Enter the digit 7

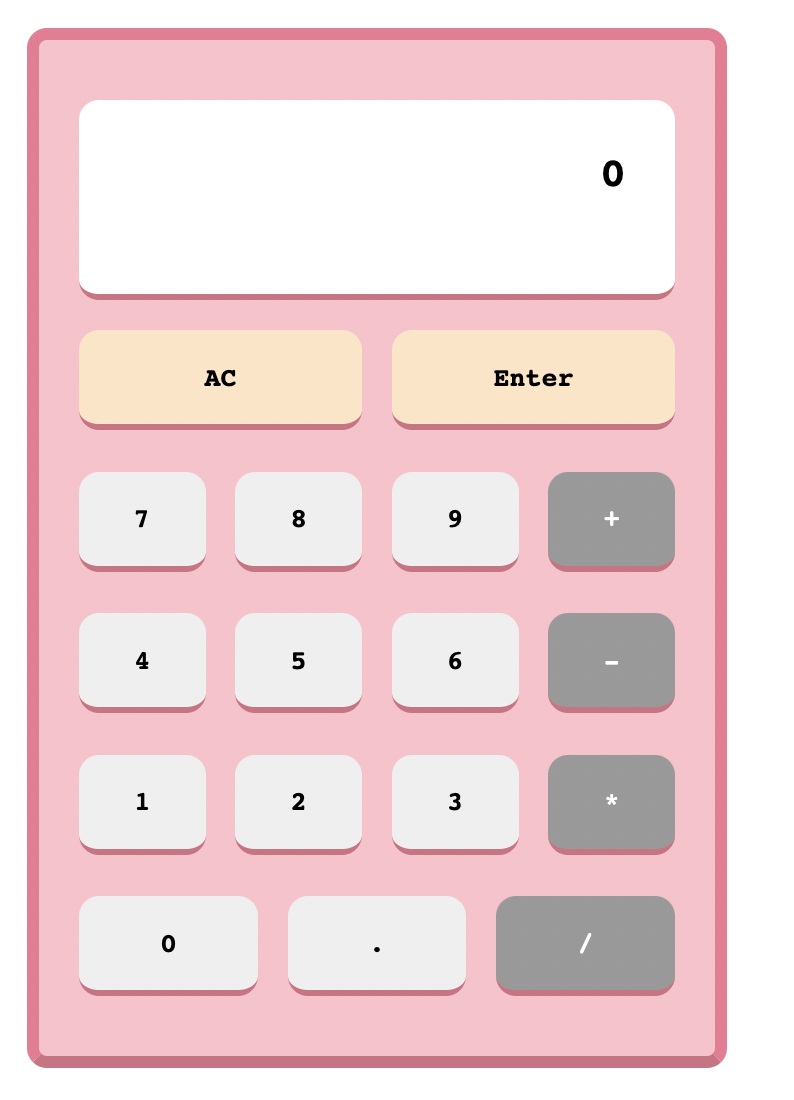pos(142,519)
